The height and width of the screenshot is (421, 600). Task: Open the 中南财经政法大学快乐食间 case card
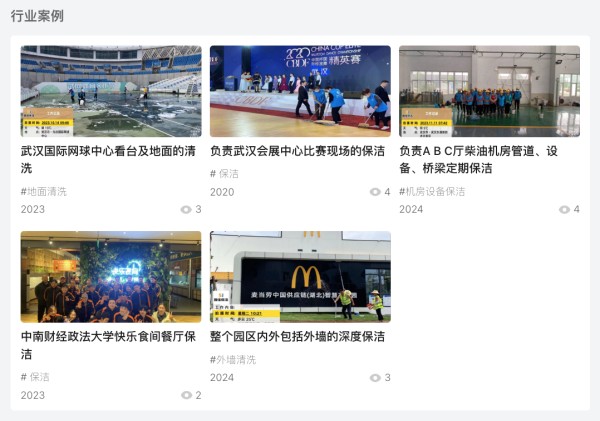click(110, 277)
